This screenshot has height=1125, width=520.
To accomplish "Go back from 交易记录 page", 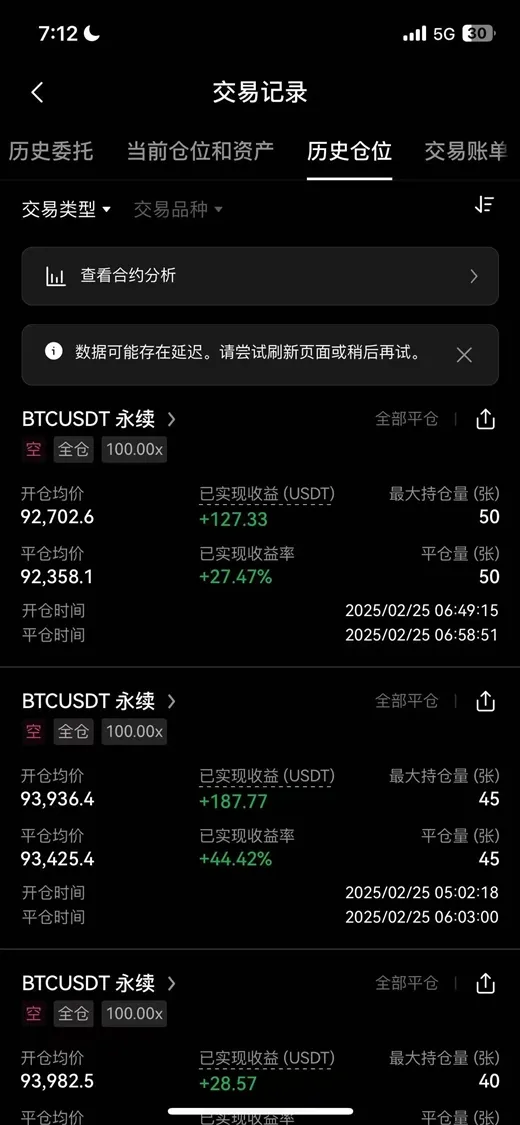I will 37,92.
